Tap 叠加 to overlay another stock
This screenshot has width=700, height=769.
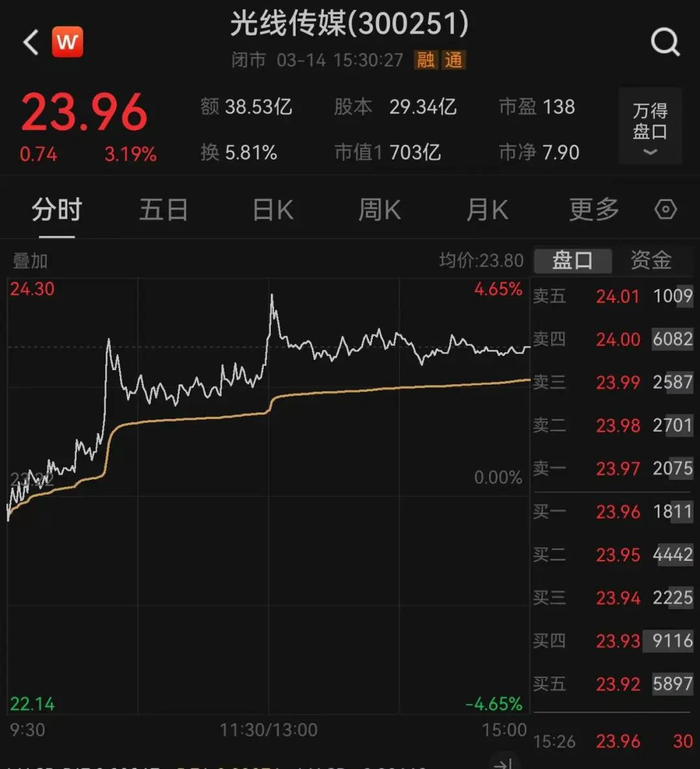pyautogui.click(x=30, y=261)
